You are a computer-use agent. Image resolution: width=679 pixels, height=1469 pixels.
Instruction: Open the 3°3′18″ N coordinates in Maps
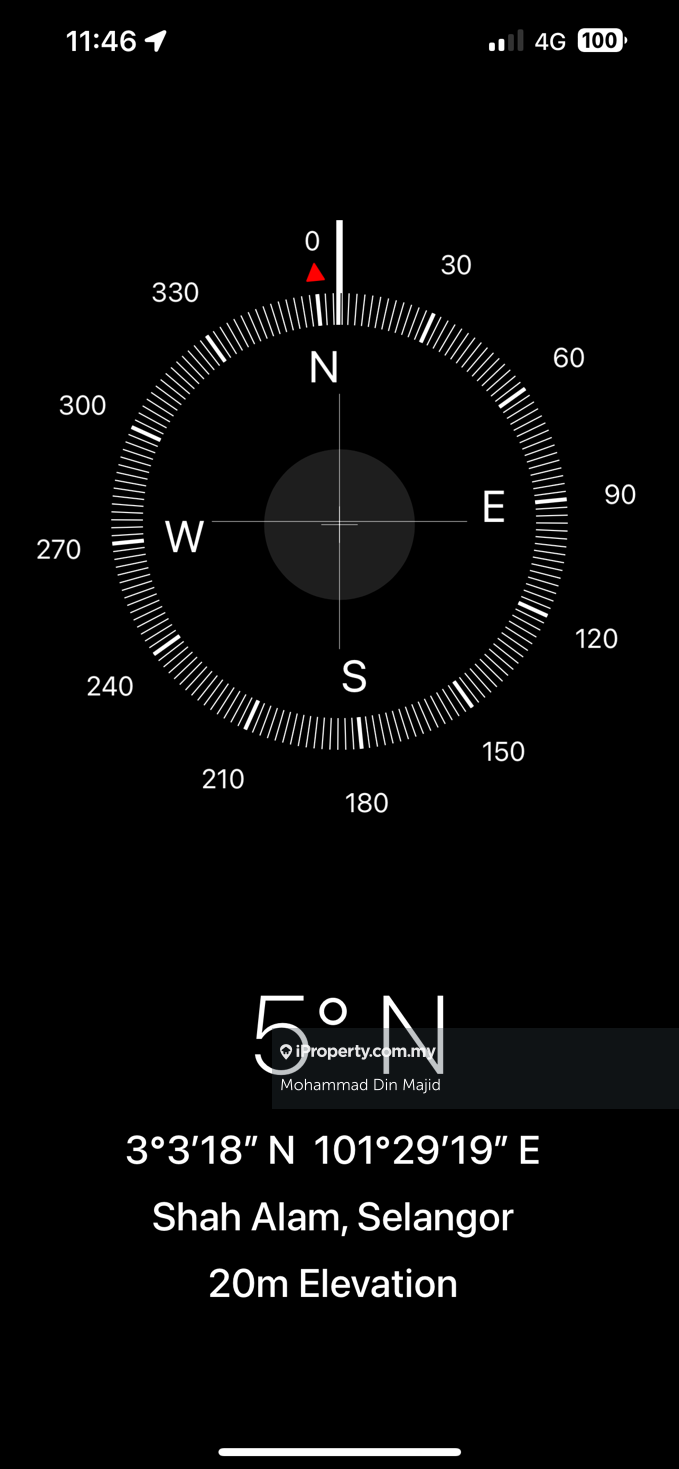tap(332, 1150)
